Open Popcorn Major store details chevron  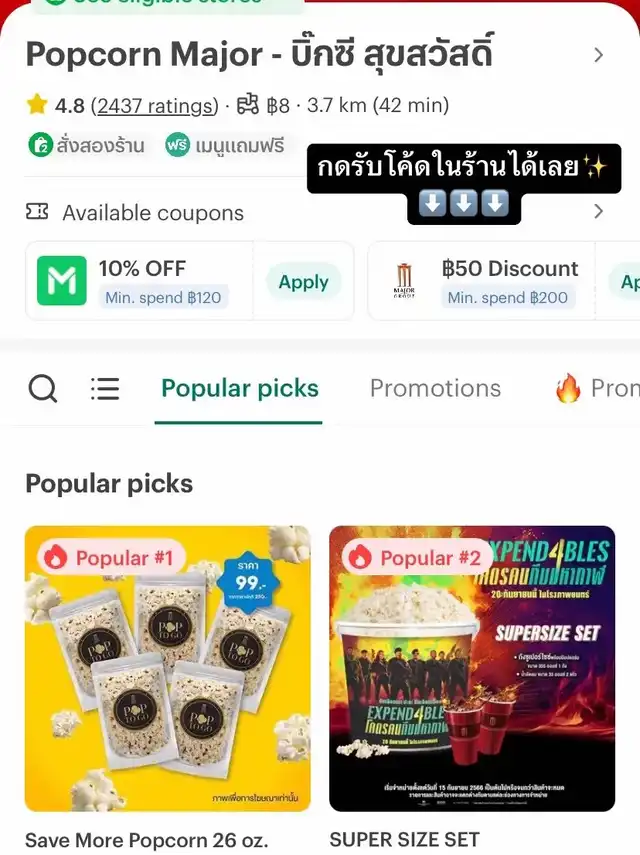[x=598, y=55]
